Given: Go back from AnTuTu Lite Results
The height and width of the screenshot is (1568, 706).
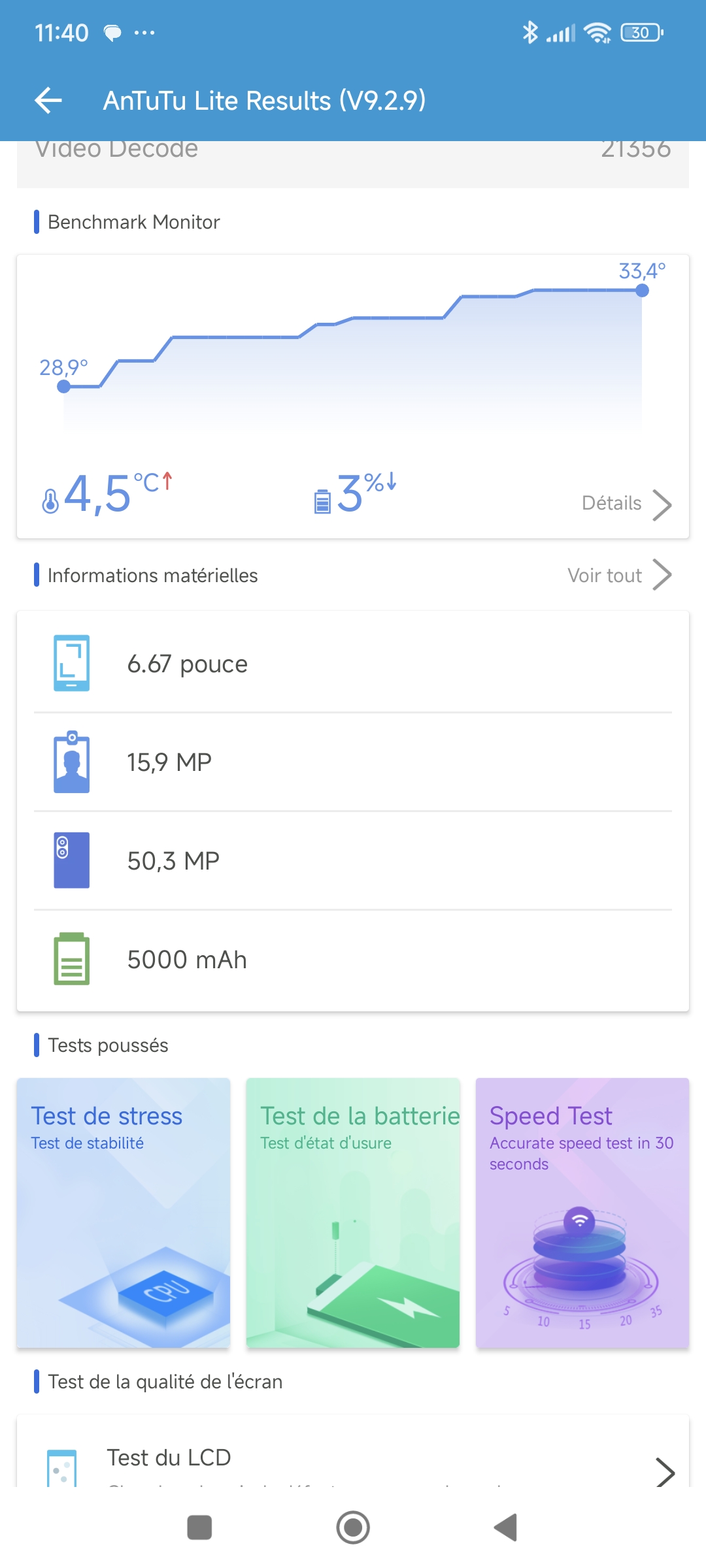Looking at the screenshot, I should [48, 101].
